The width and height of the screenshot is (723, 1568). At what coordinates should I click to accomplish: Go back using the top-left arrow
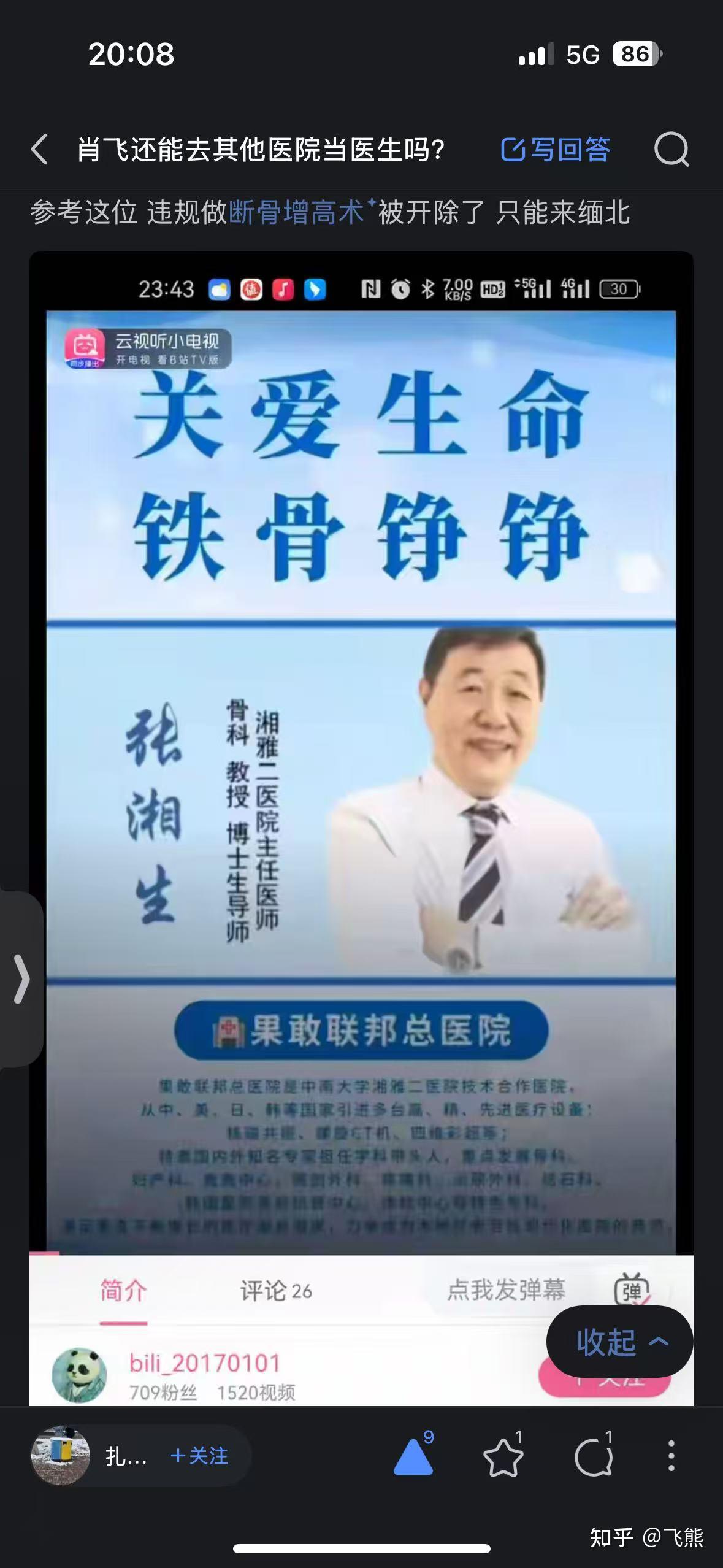click(40, 150)
